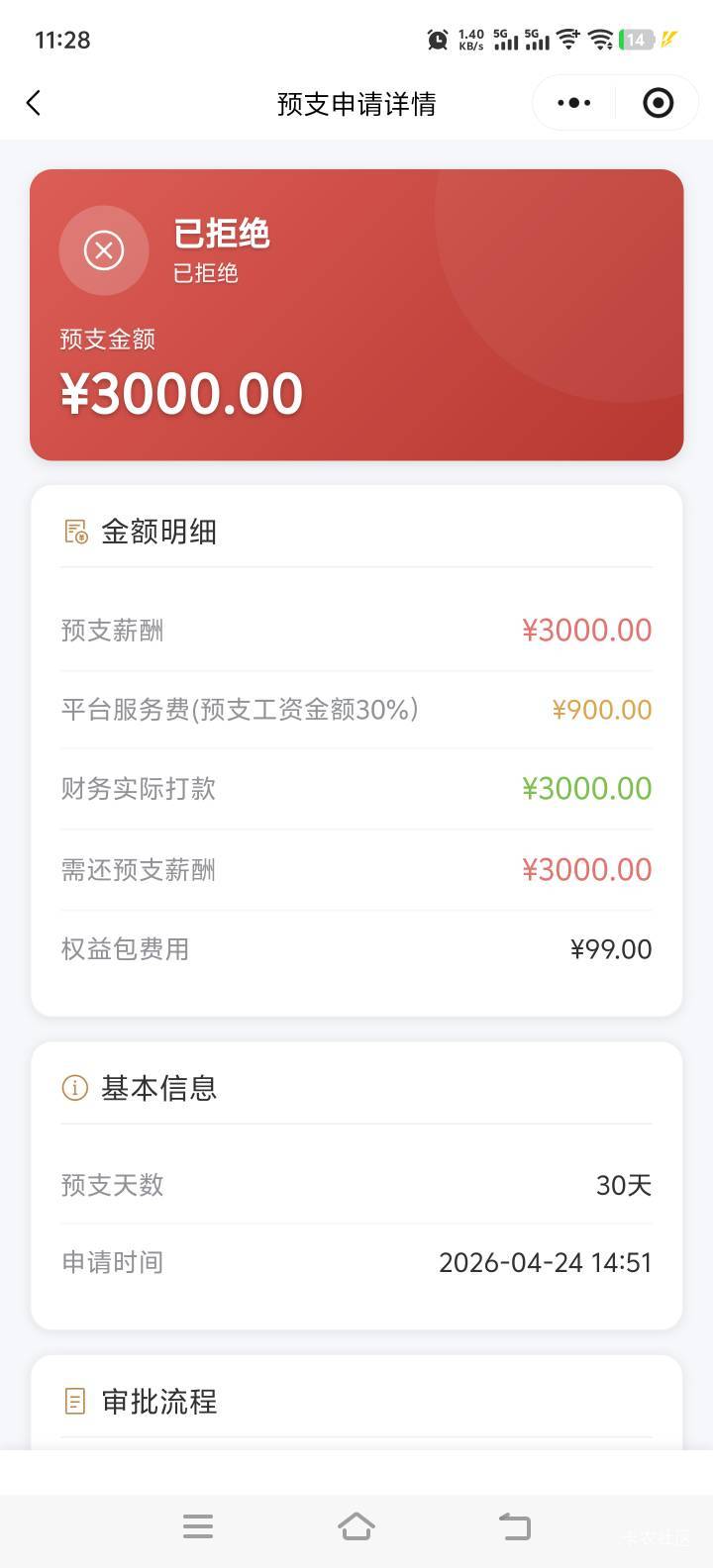The image size is (713, 1568).
Task: Open the mini program more-options menu
Action: (574, 103)
